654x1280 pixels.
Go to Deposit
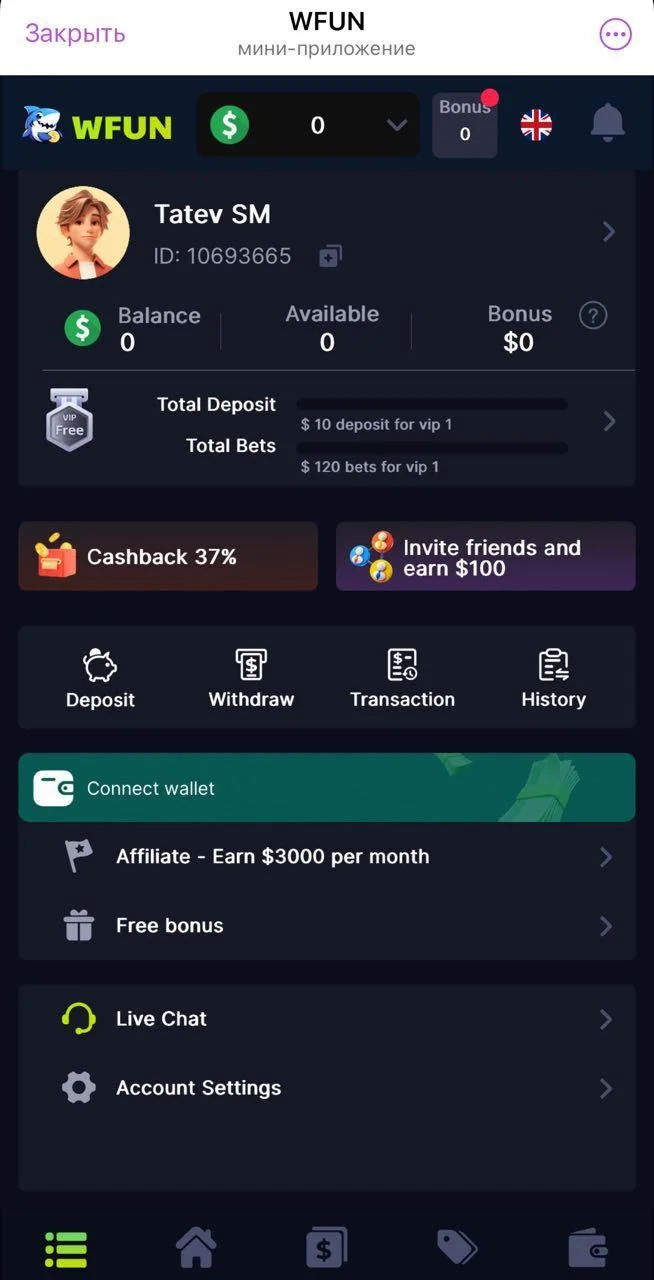100,679
